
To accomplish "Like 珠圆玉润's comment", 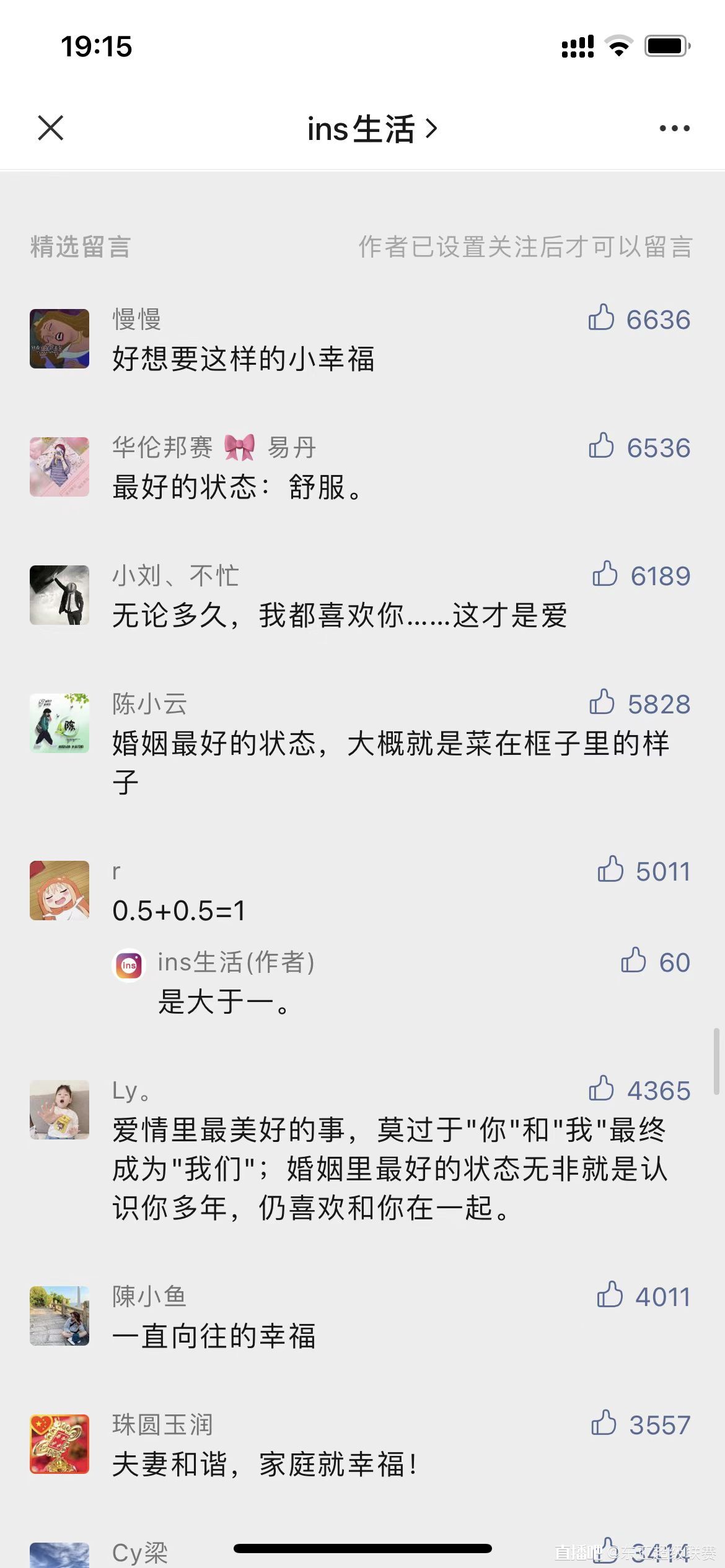I will pyautogui.click(x=604, y=1424).
